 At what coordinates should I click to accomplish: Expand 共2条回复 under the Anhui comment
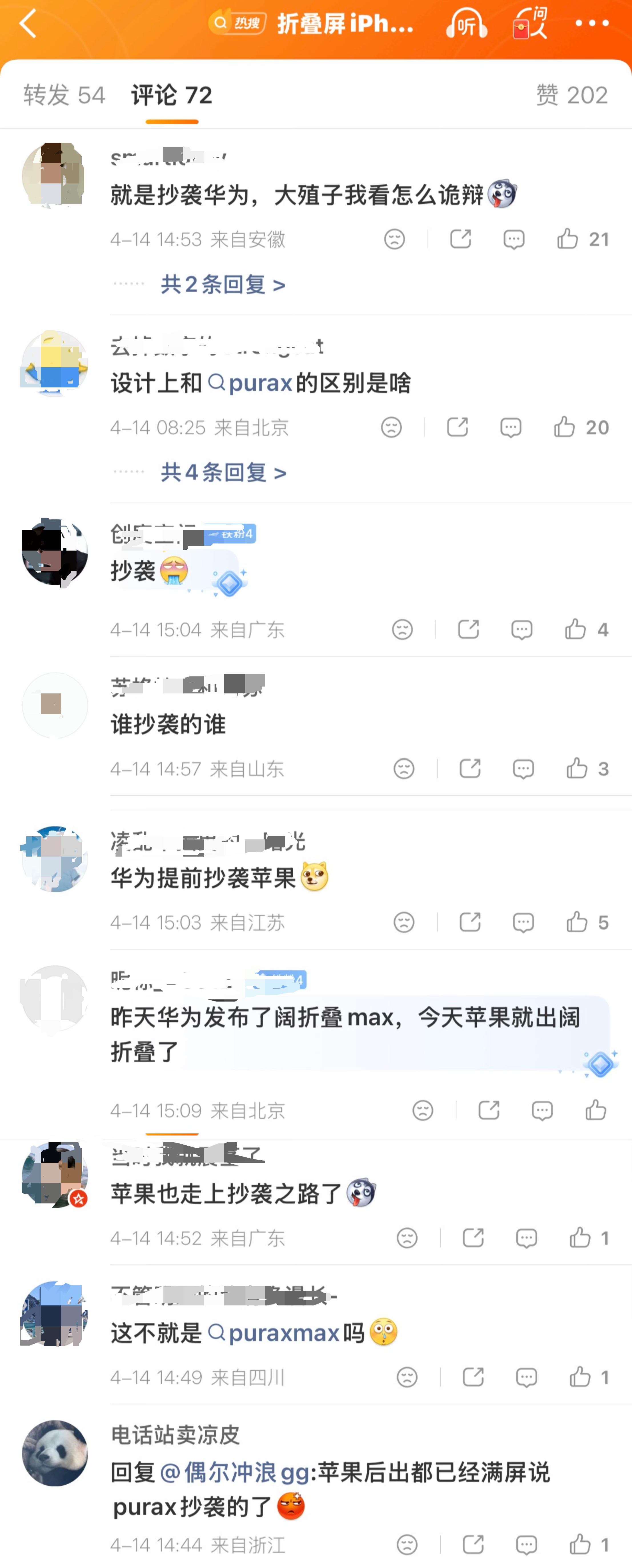point(223,284)
